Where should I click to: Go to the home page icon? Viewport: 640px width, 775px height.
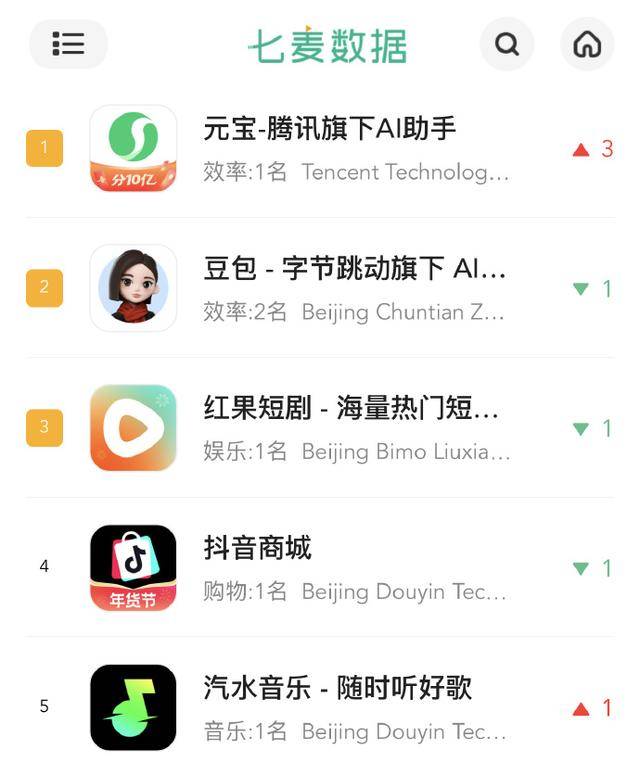click(587, 44)
